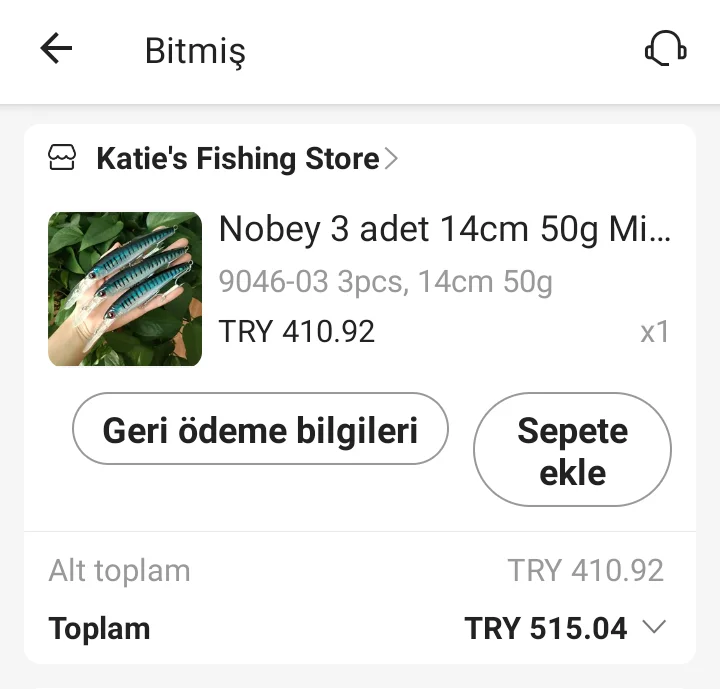Open Katie's Fishing Store page
The height and width of the screenshot is (689, 720).
click(x=237, y=159)
